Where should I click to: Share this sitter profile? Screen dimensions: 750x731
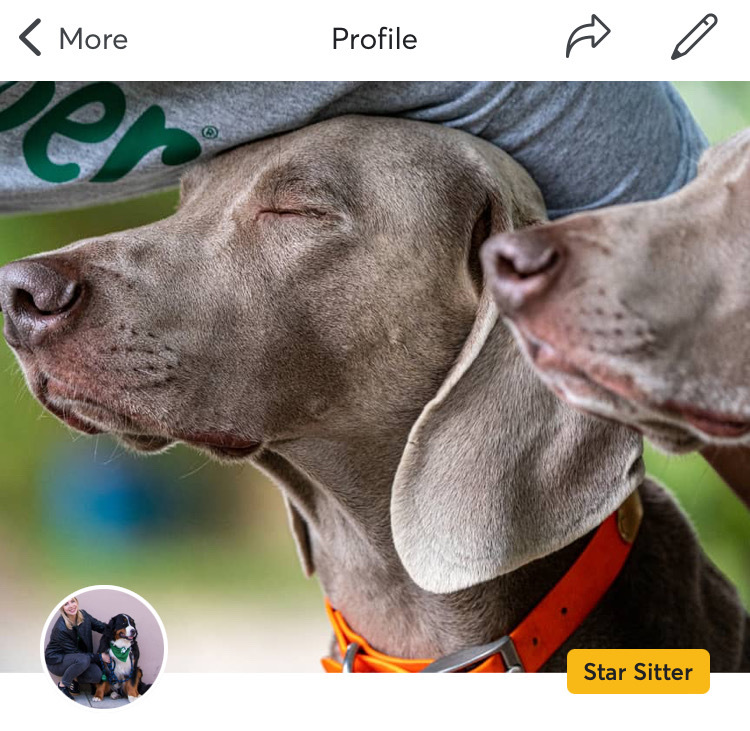click(x=587, y=38)
